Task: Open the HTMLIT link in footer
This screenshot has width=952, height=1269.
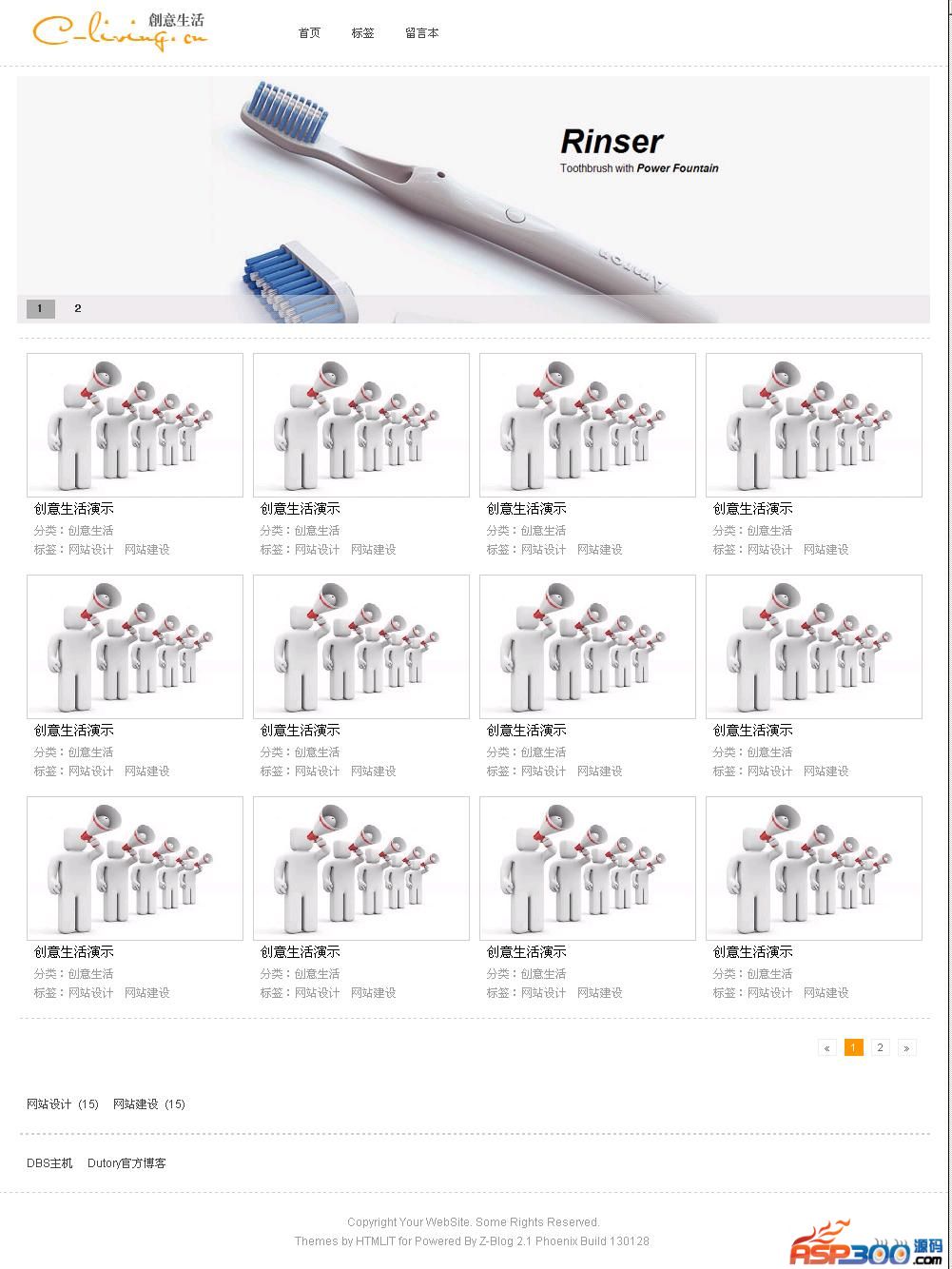Action: 375,1241
